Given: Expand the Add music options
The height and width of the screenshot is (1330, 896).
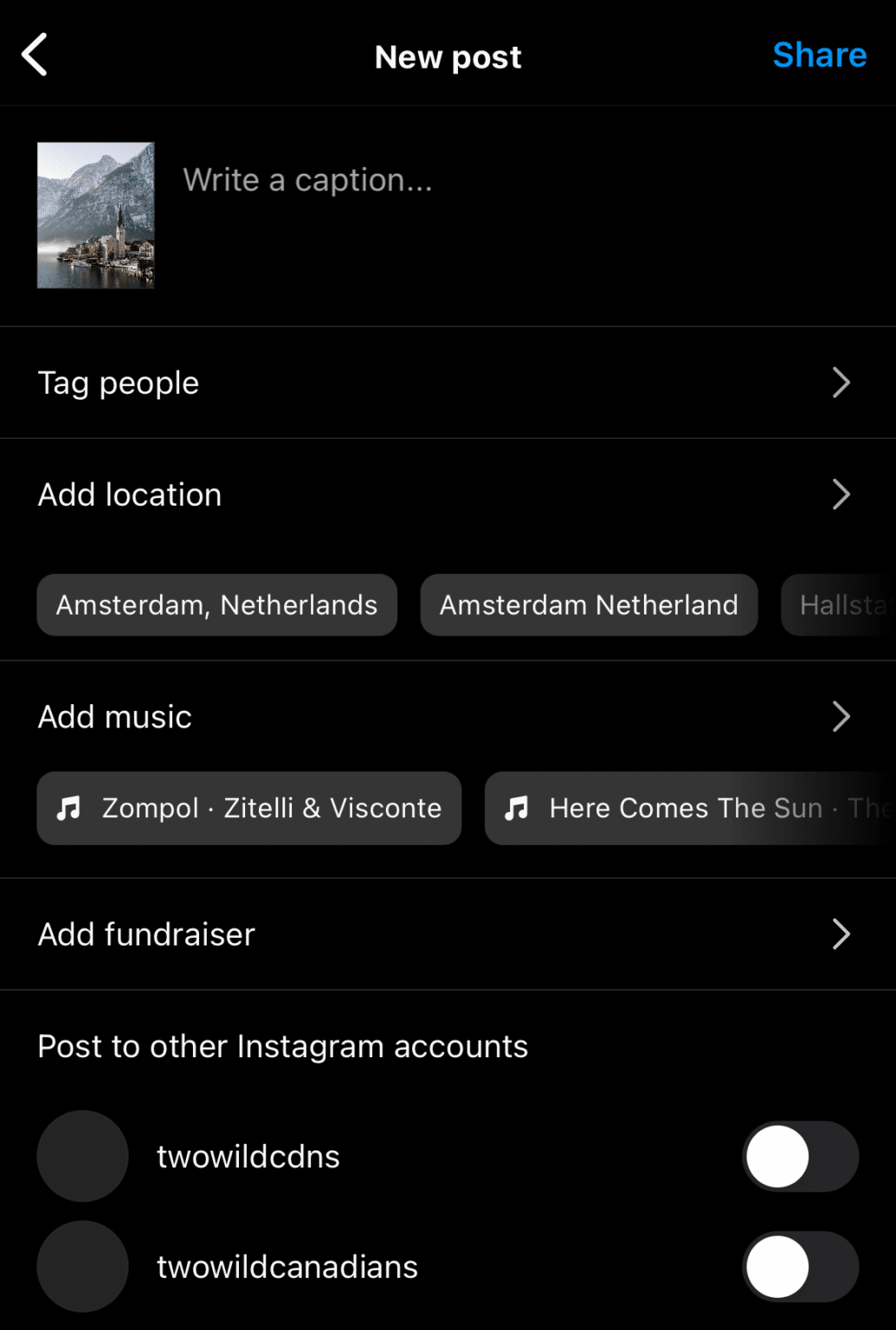Looking at the screenshot, I should 841,716.
